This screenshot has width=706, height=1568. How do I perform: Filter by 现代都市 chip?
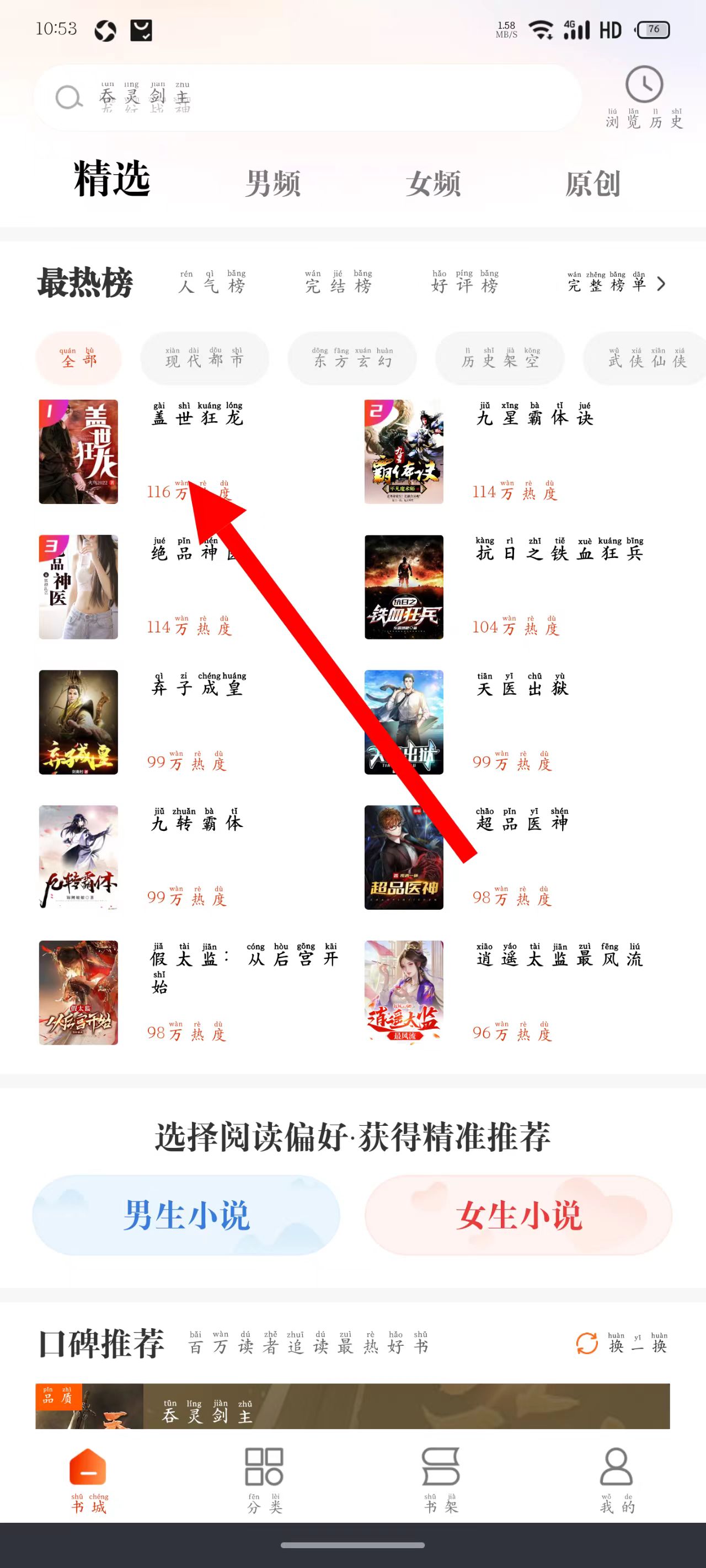[x=204, y=358]
